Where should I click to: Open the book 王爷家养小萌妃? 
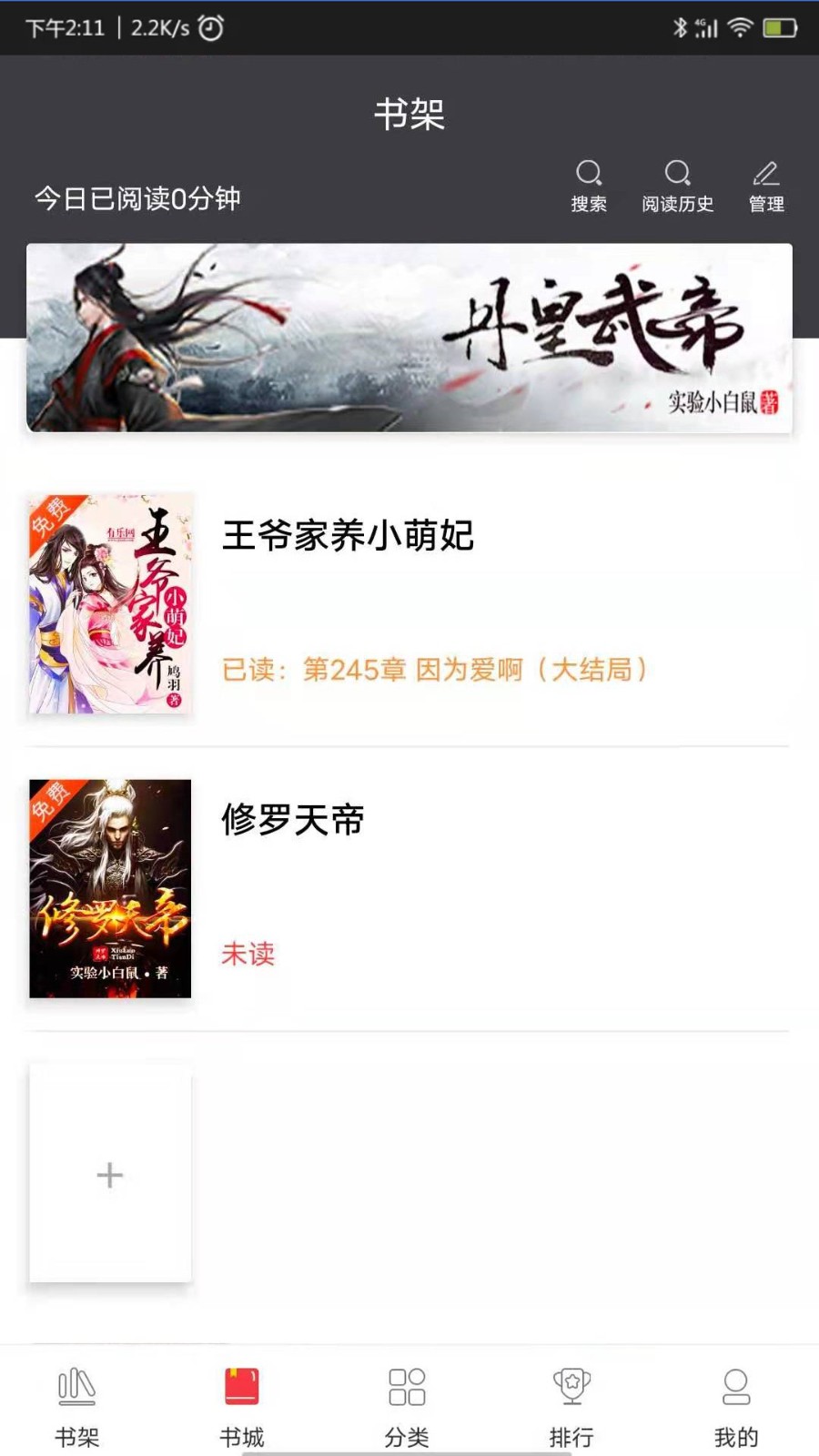click(348, 536)
